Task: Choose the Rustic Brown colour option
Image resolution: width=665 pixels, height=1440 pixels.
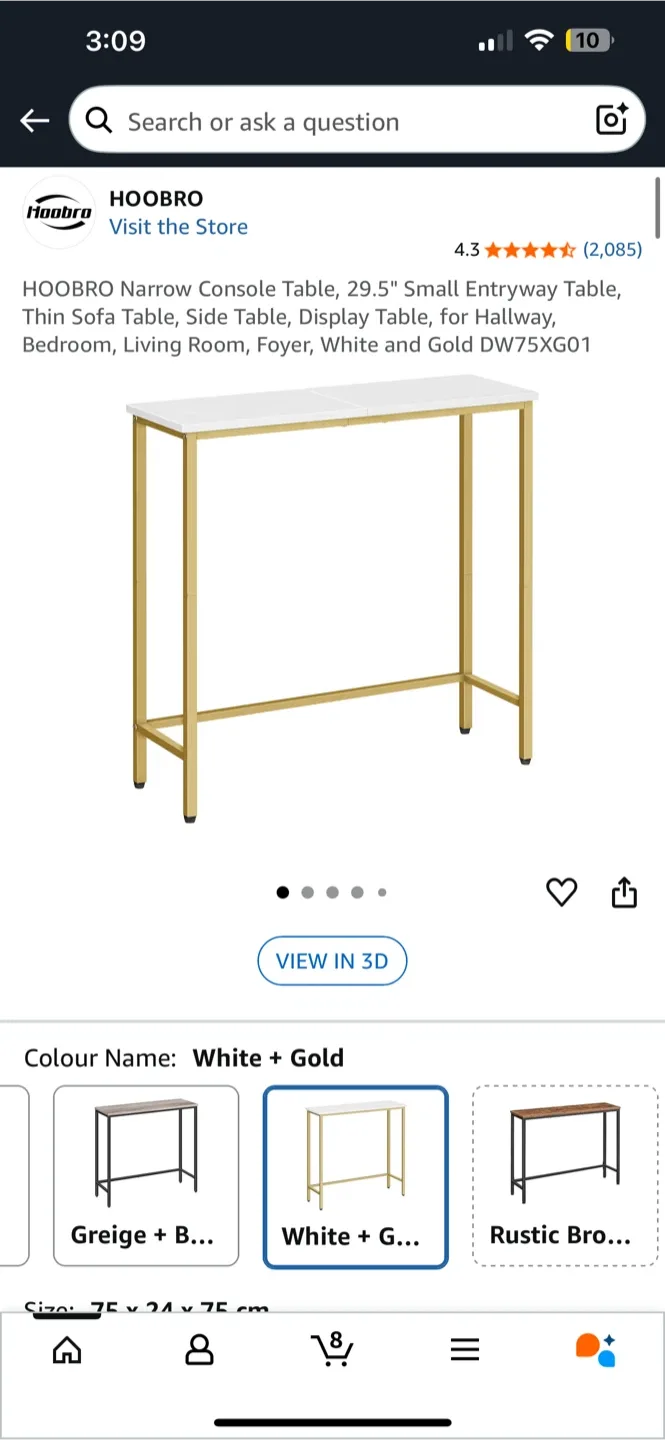Action: coord(564,1176)
